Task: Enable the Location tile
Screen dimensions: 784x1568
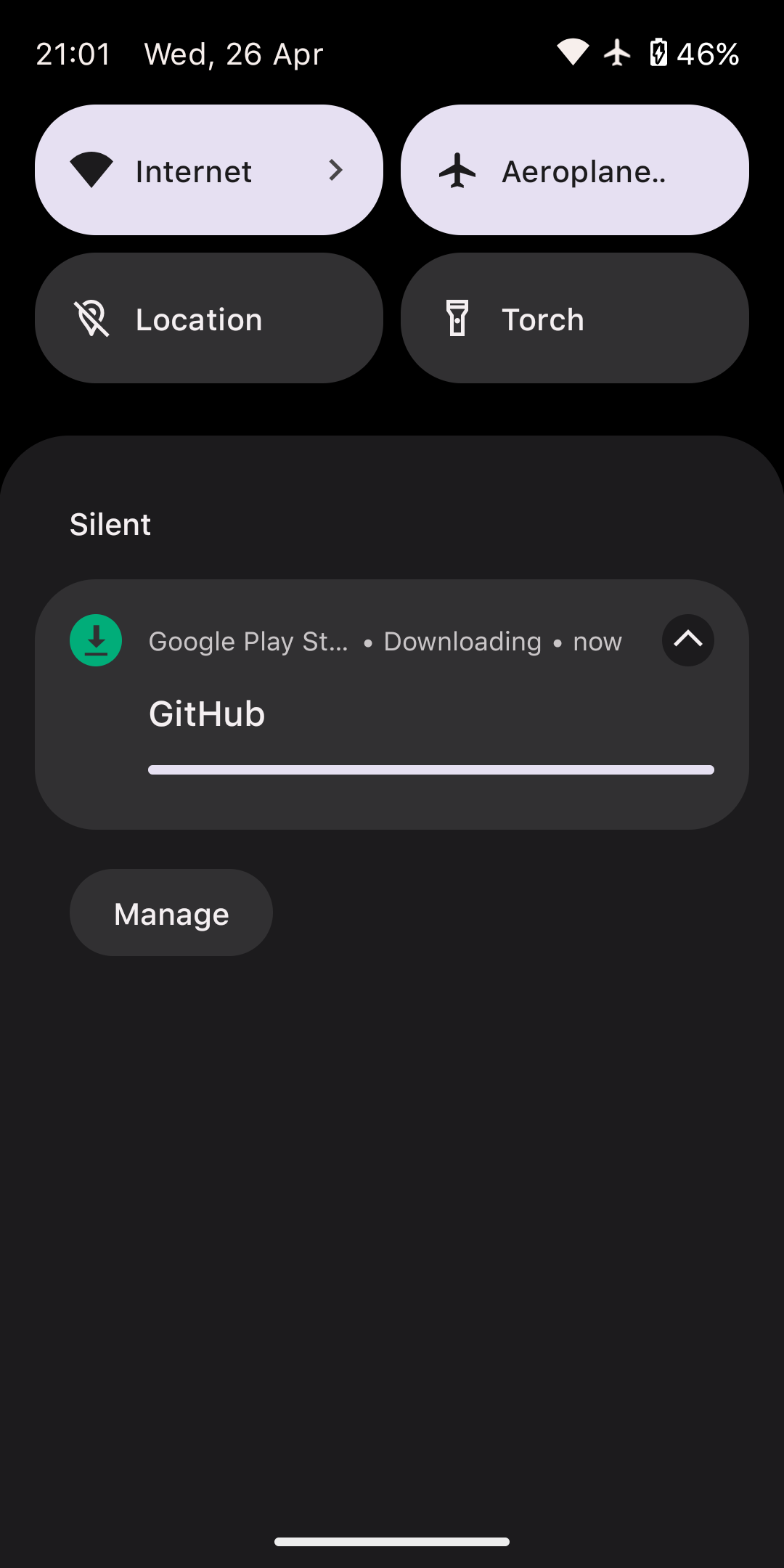Action: click(209, 318)
